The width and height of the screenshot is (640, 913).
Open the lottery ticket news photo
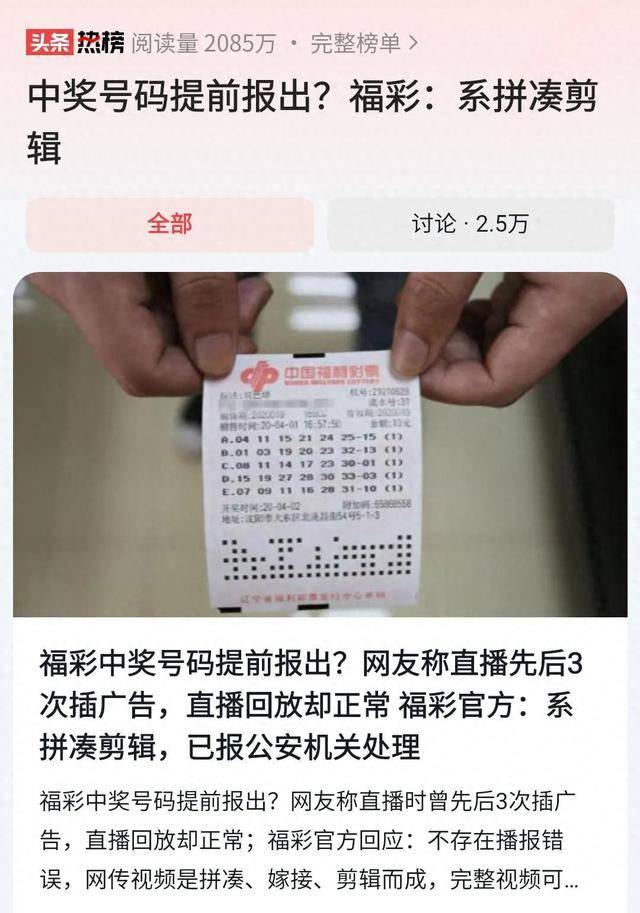[x=320, y=444]
